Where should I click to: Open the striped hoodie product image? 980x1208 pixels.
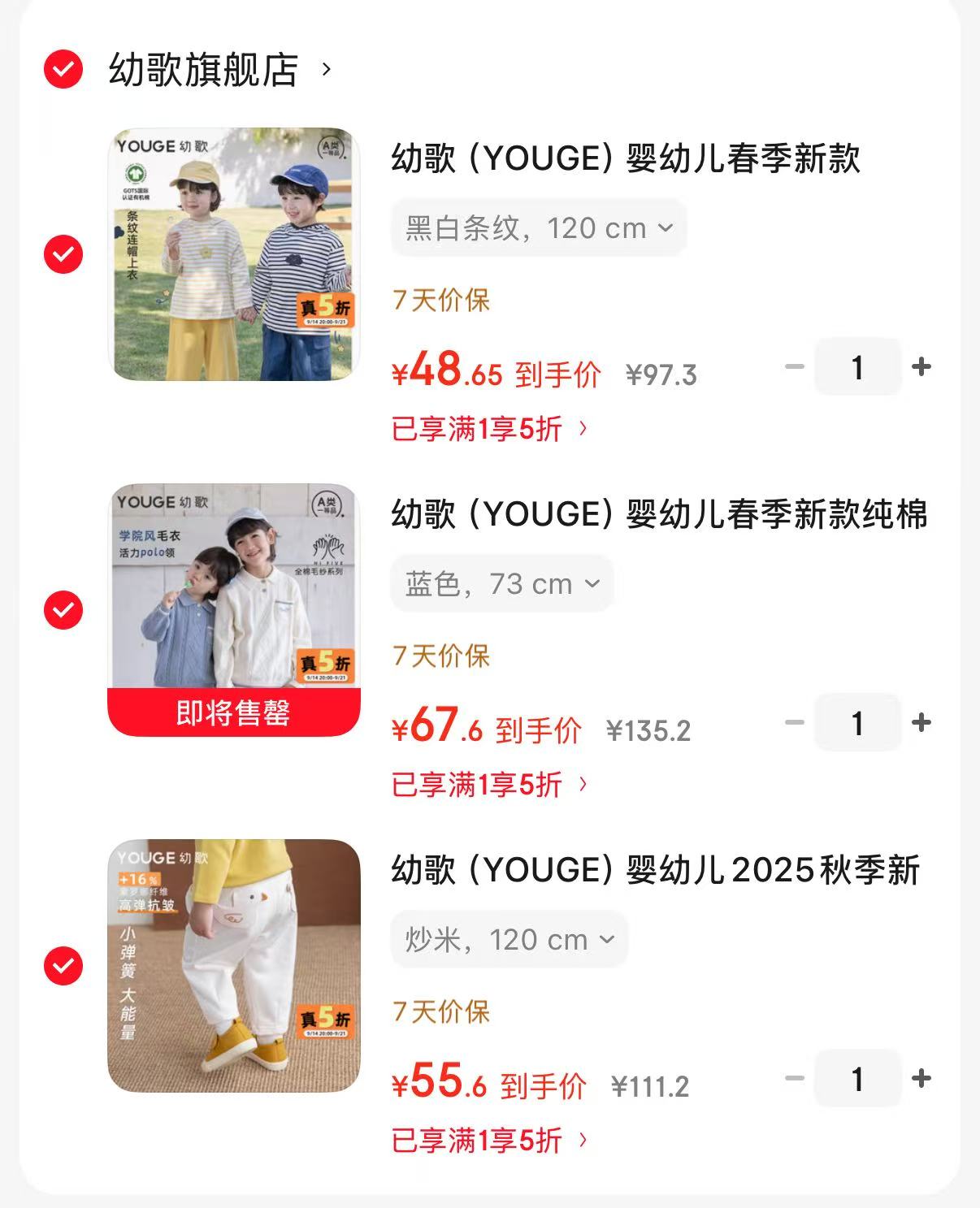234,254
